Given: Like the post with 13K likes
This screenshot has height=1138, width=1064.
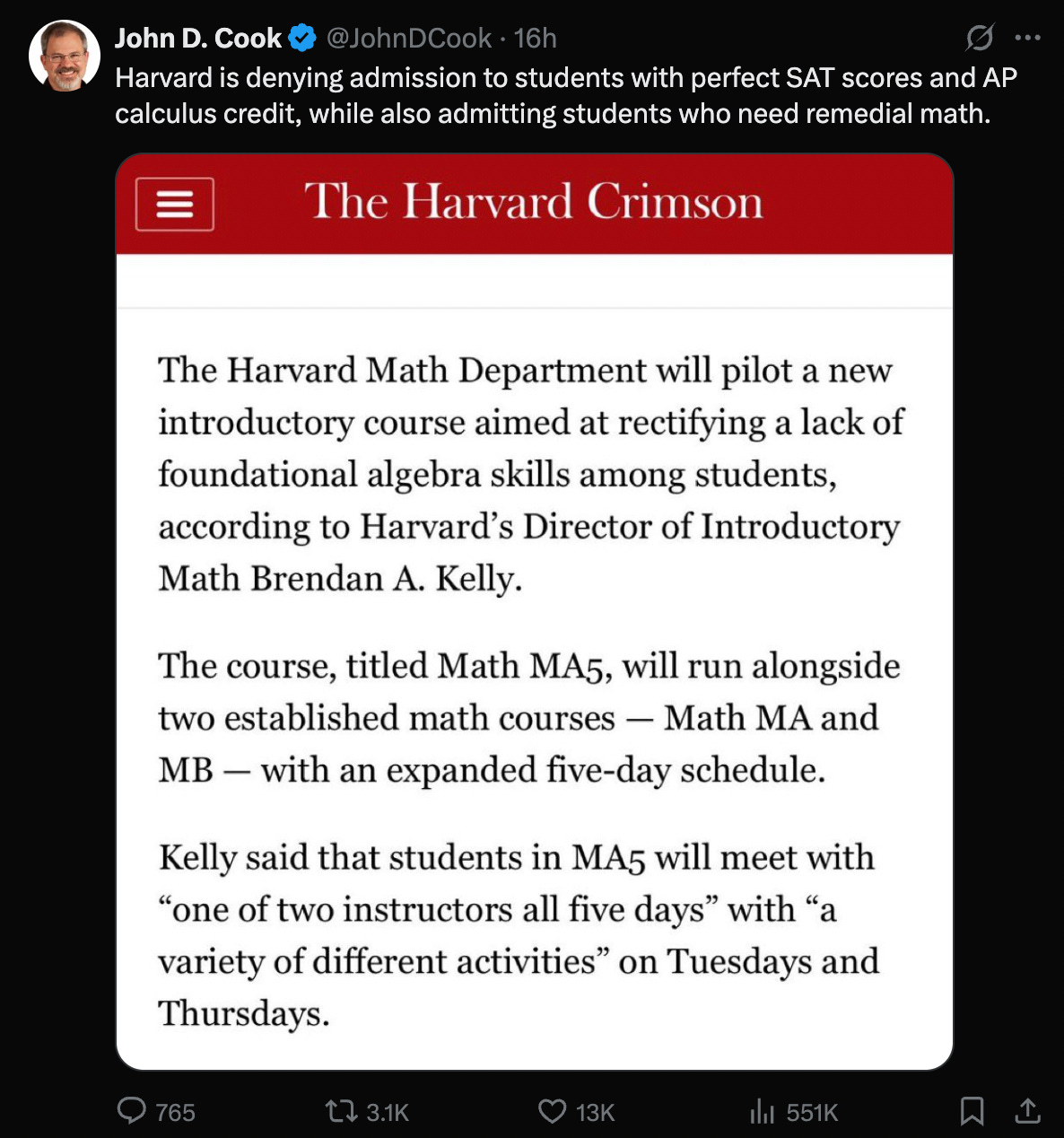Looking at the screenshot, I should [x=576, y=1111].
